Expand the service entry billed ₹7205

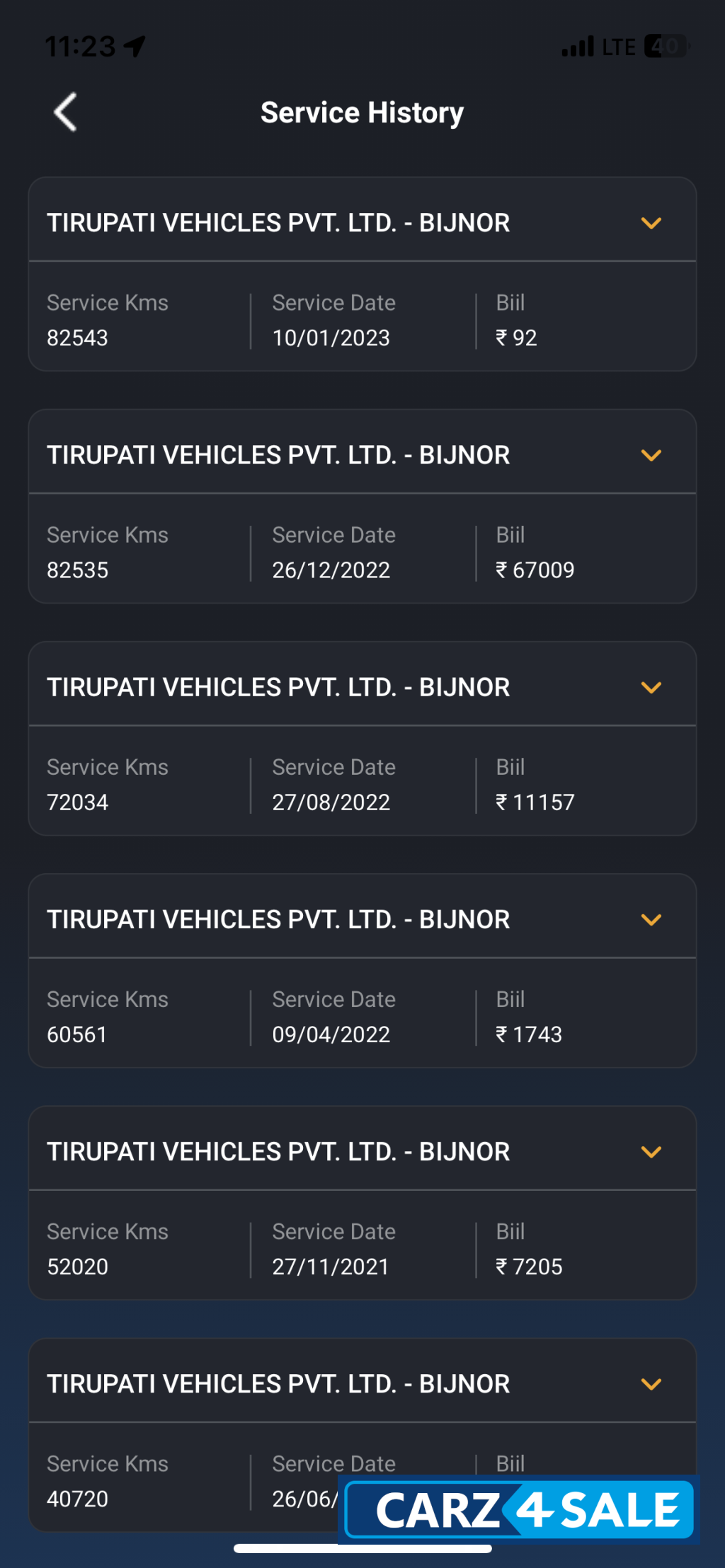(x=652, y=1151)
